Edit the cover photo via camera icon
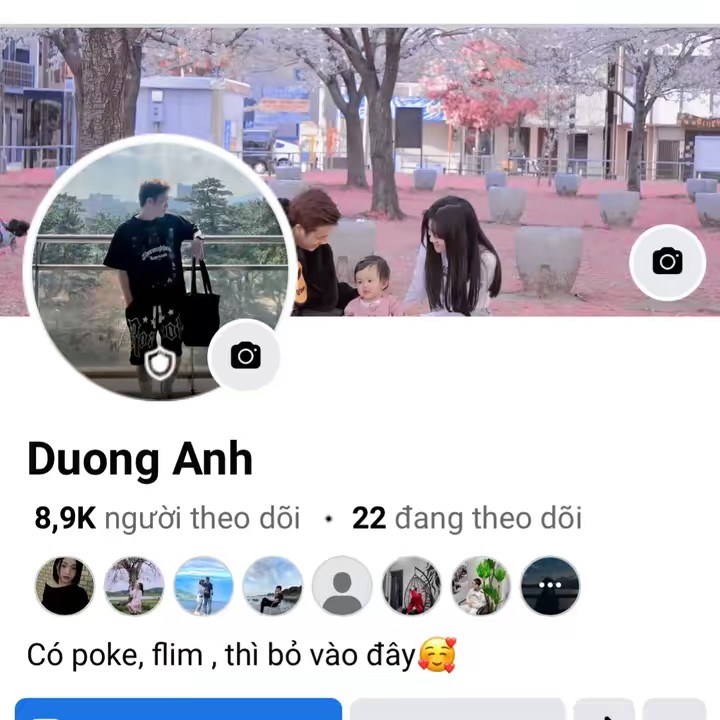Viewport: 720px width, 720px height. point(667,262)
